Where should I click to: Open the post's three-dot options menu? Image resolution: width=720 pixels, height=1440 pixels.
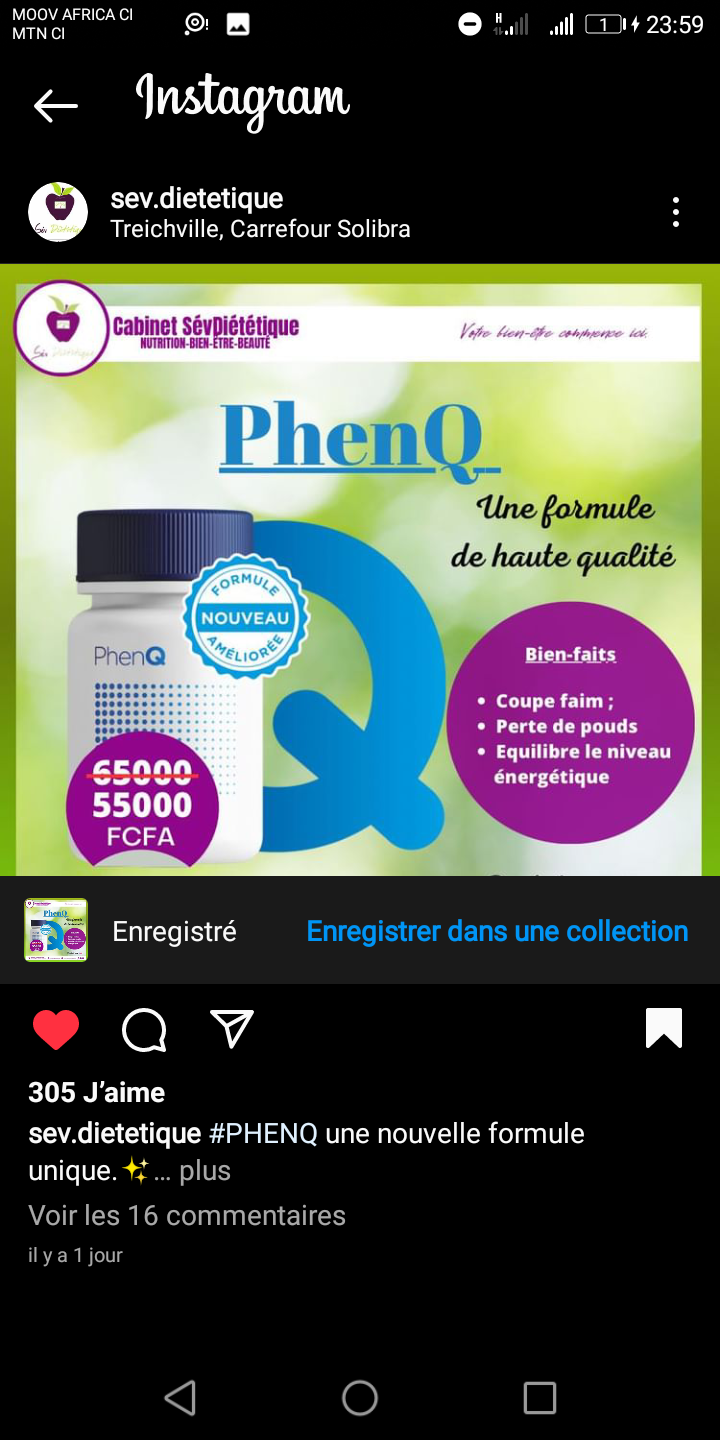tap(676, 212)
